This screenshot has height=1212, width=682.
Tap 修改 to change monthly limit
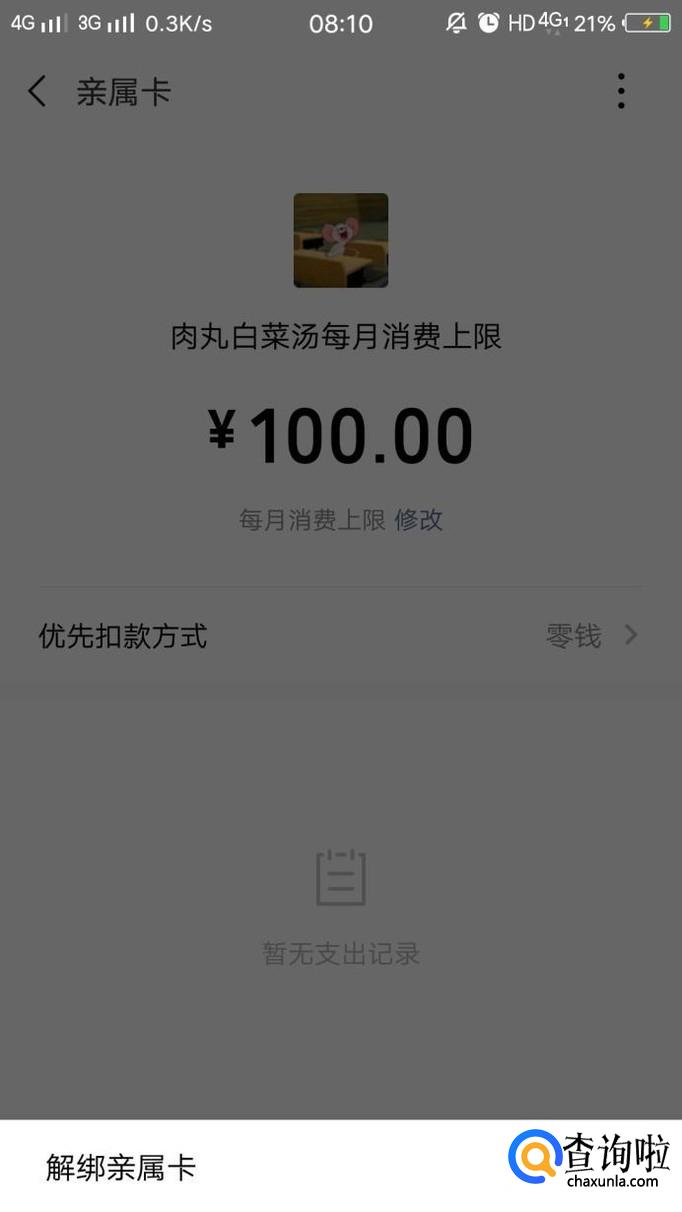click(419, 520)
